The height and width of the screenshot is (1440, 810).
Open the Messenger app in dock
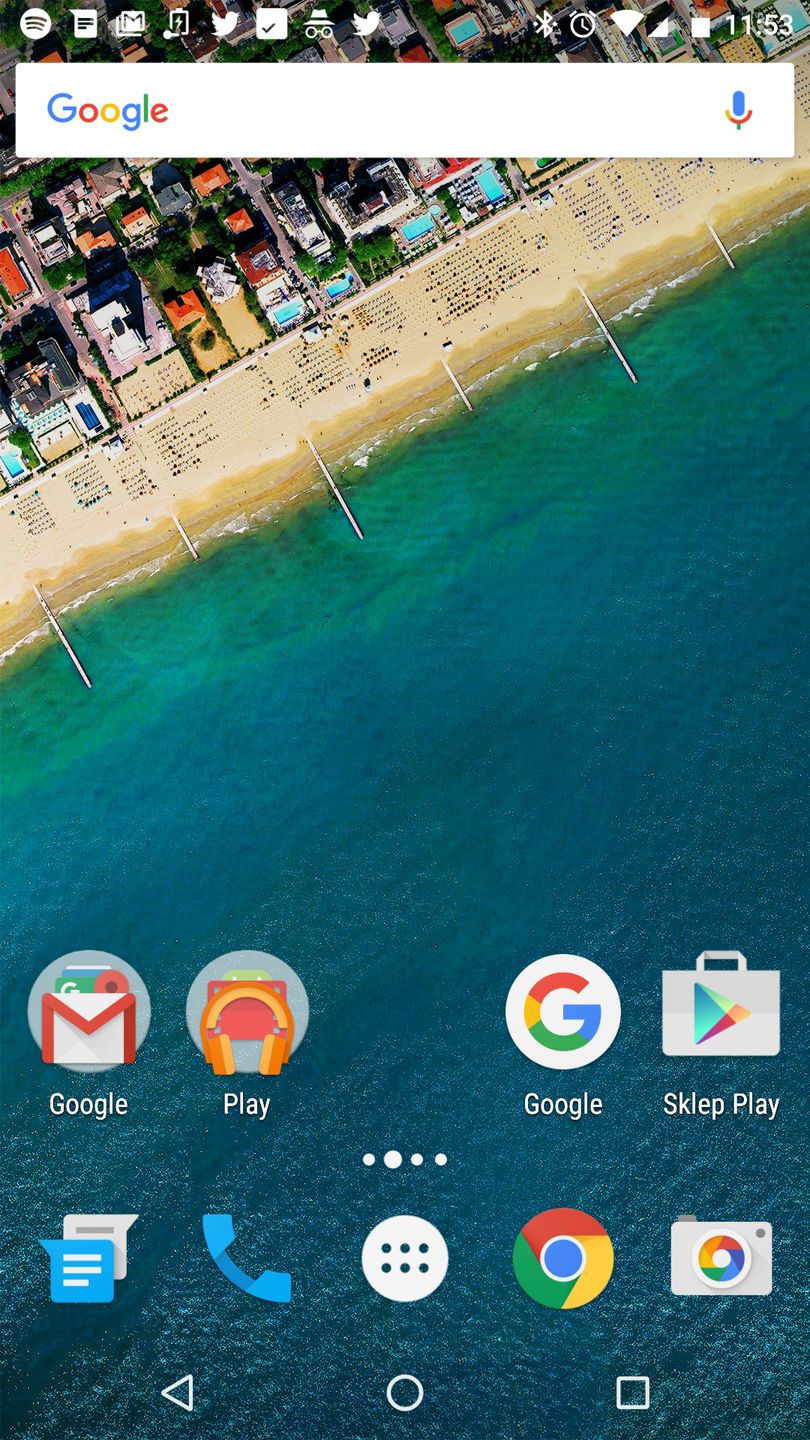88,1258
